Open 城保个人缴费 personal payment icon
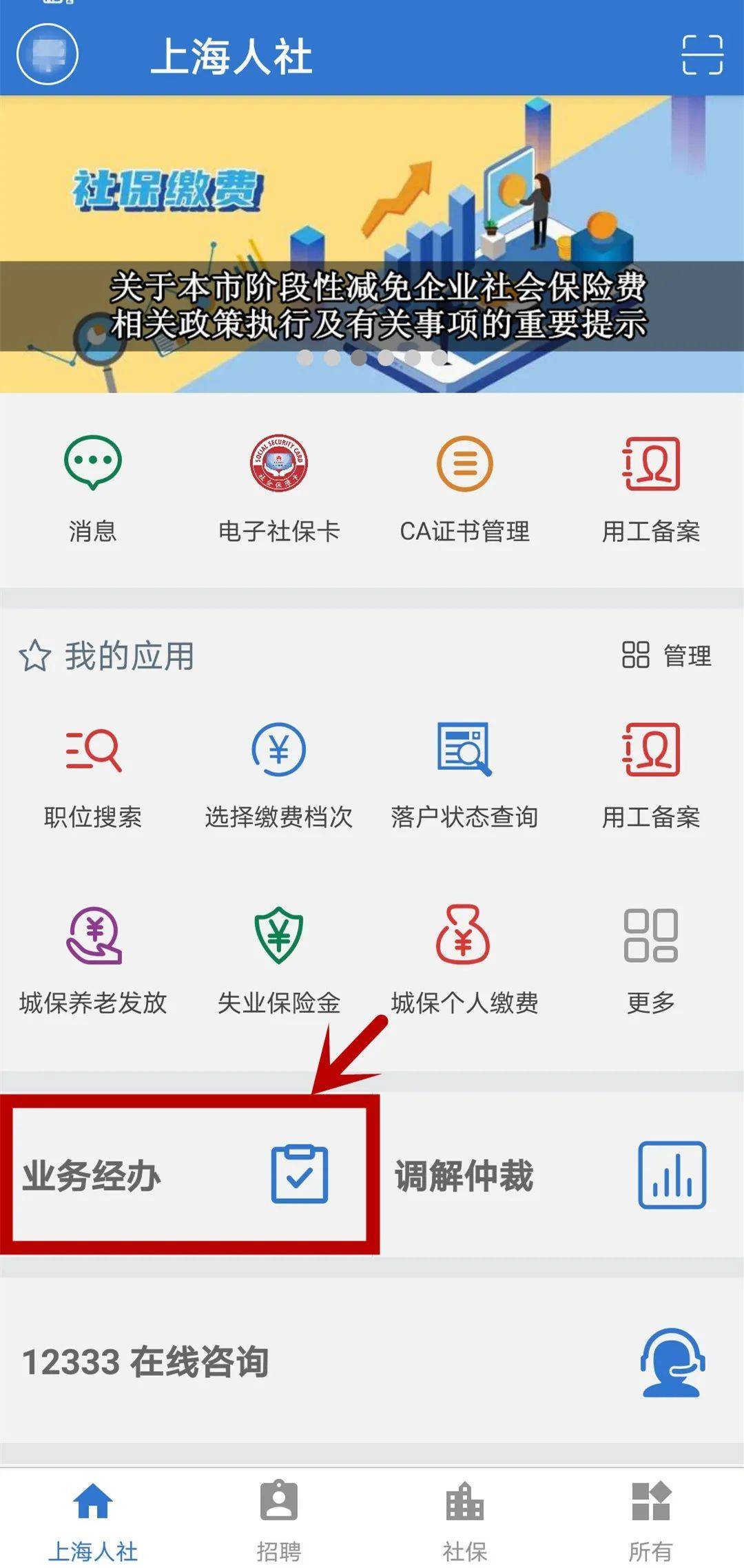The height and width of the screenshot is (1568, 744). pyautogui.click(x=463, y=937)
